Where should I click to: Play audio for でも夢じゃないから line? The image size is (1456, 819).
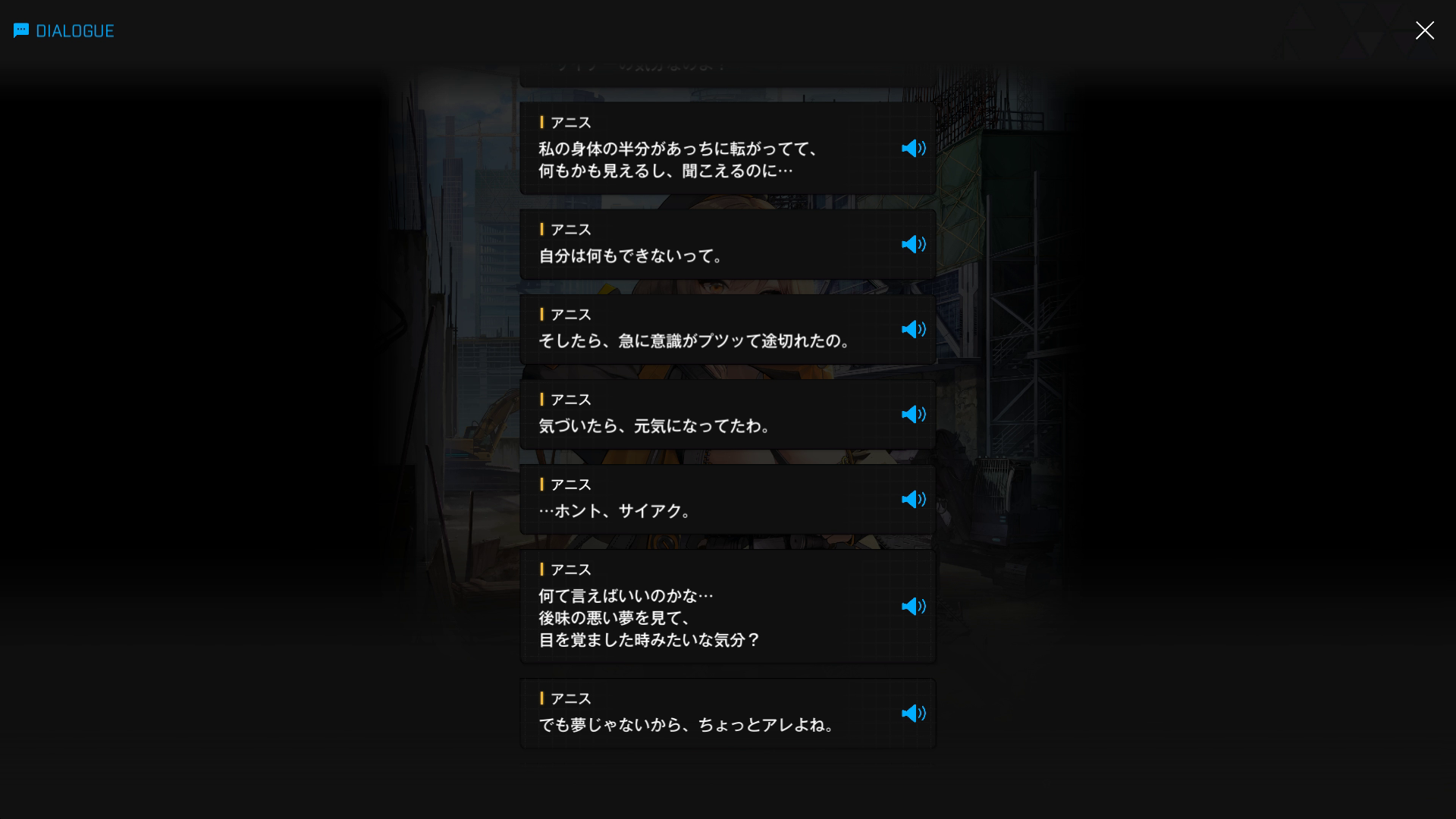(913, 714)
